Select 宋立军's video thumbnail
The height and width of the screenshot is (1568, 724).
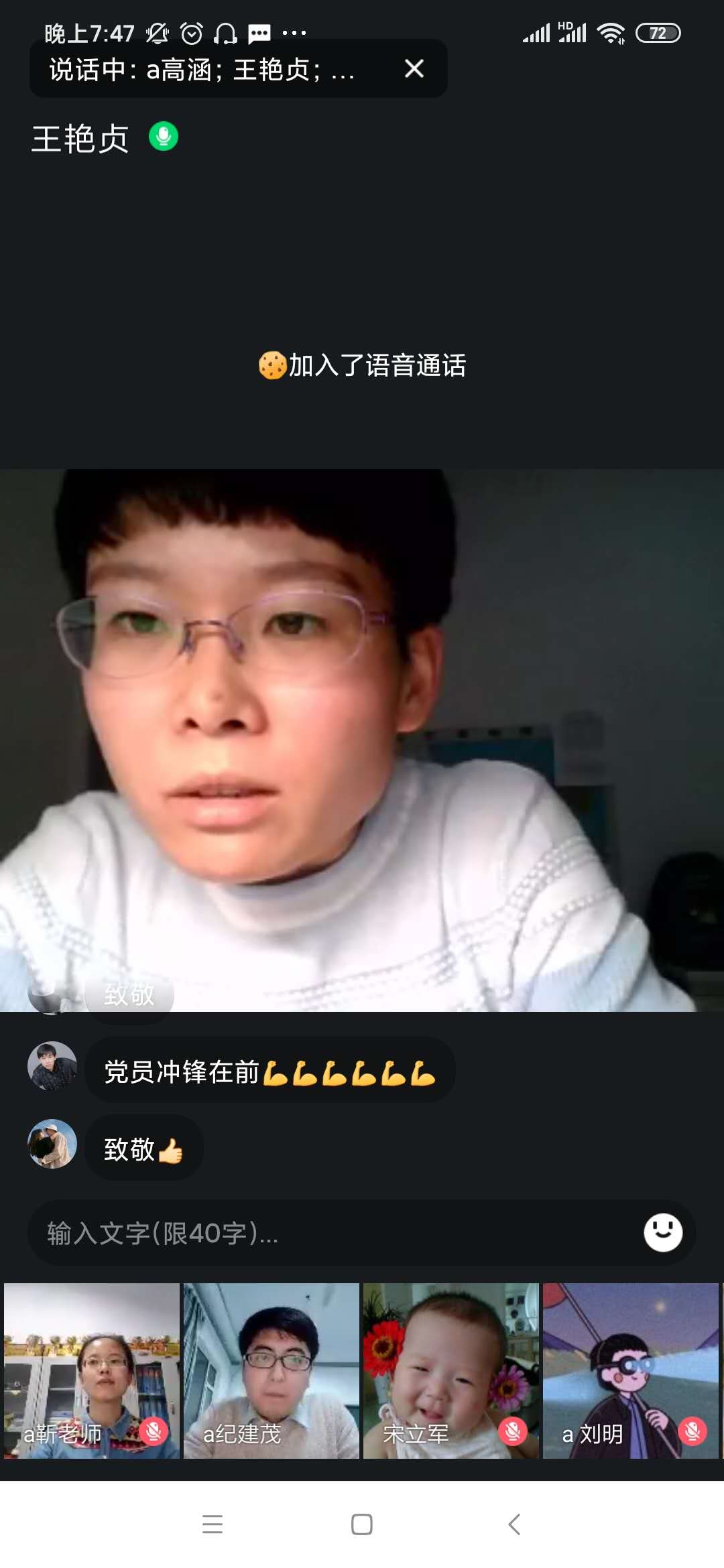(451, 1370)
